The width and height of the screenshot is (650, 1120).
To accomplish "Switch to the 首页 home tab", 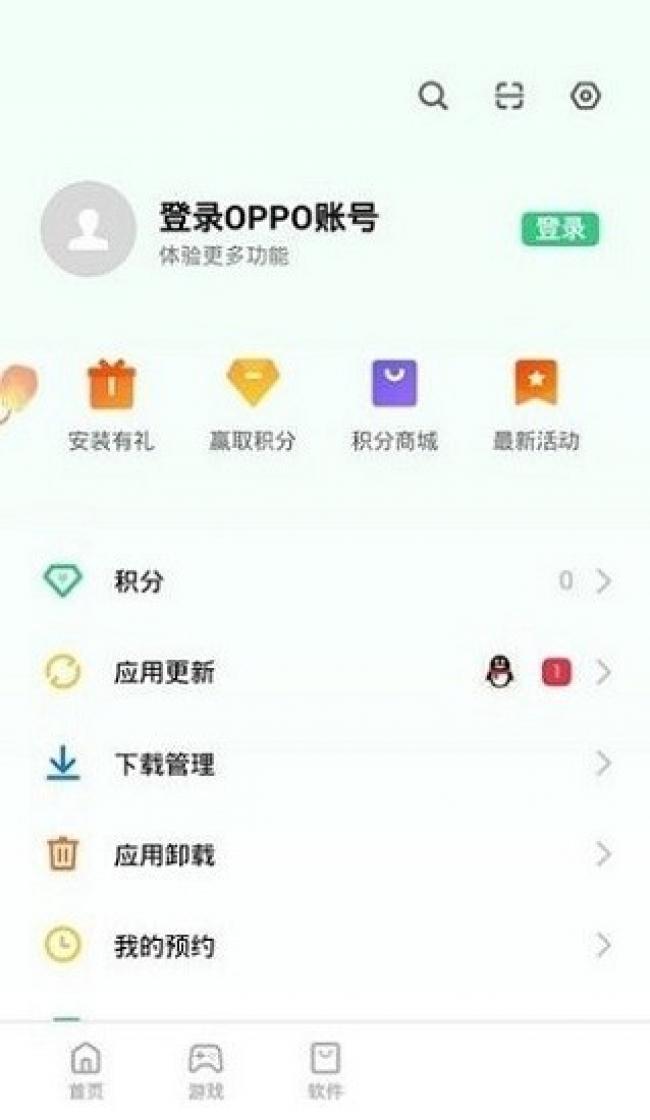I will 86,1070.
